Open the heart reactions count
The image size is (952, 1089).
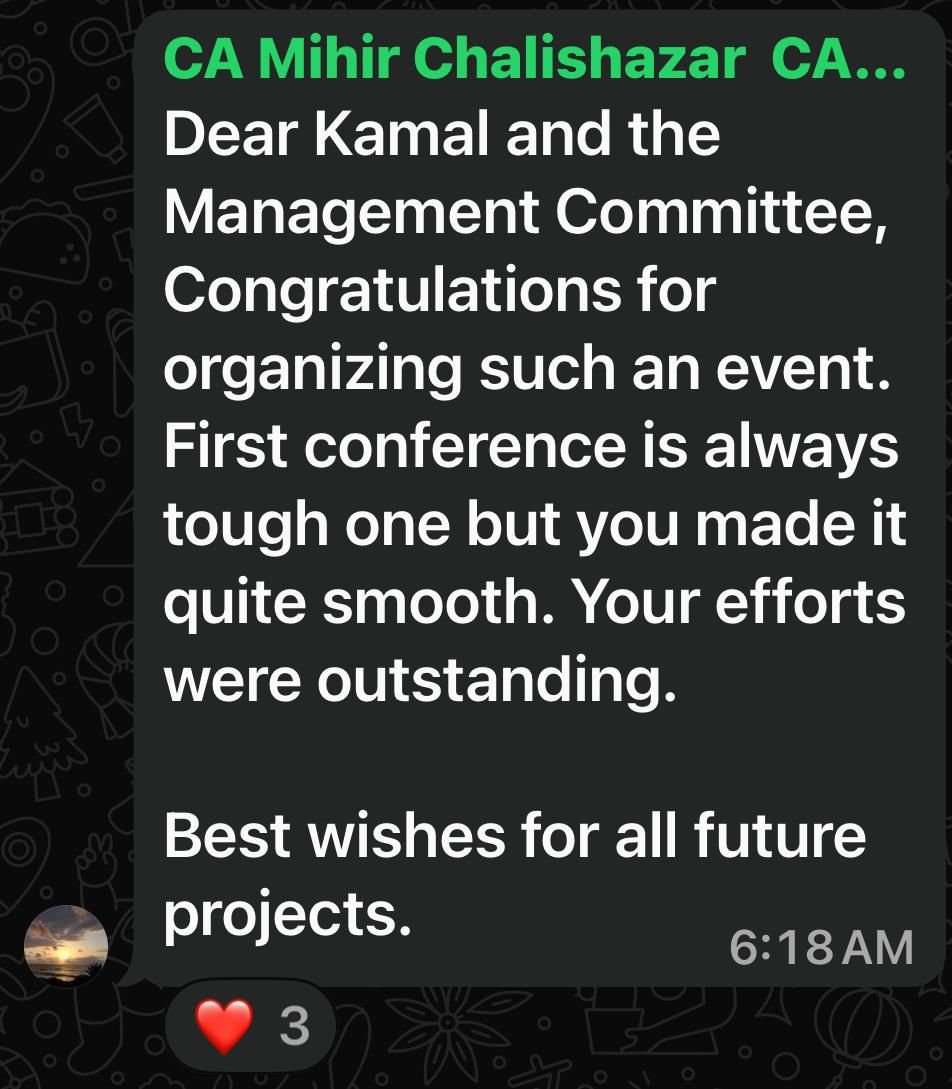[x=252, y=1026]
